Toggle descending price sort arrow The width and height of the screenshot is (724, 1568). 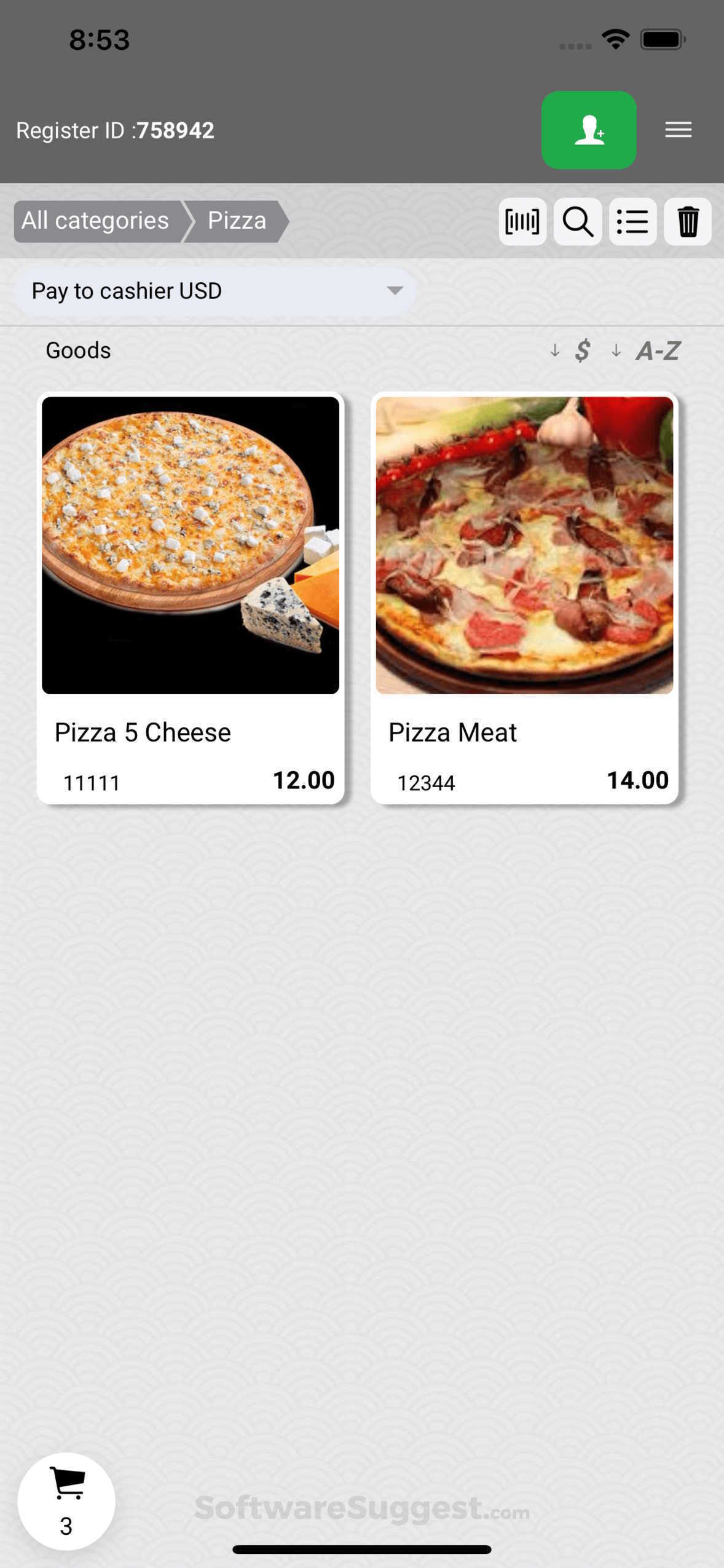pos(555,352)
